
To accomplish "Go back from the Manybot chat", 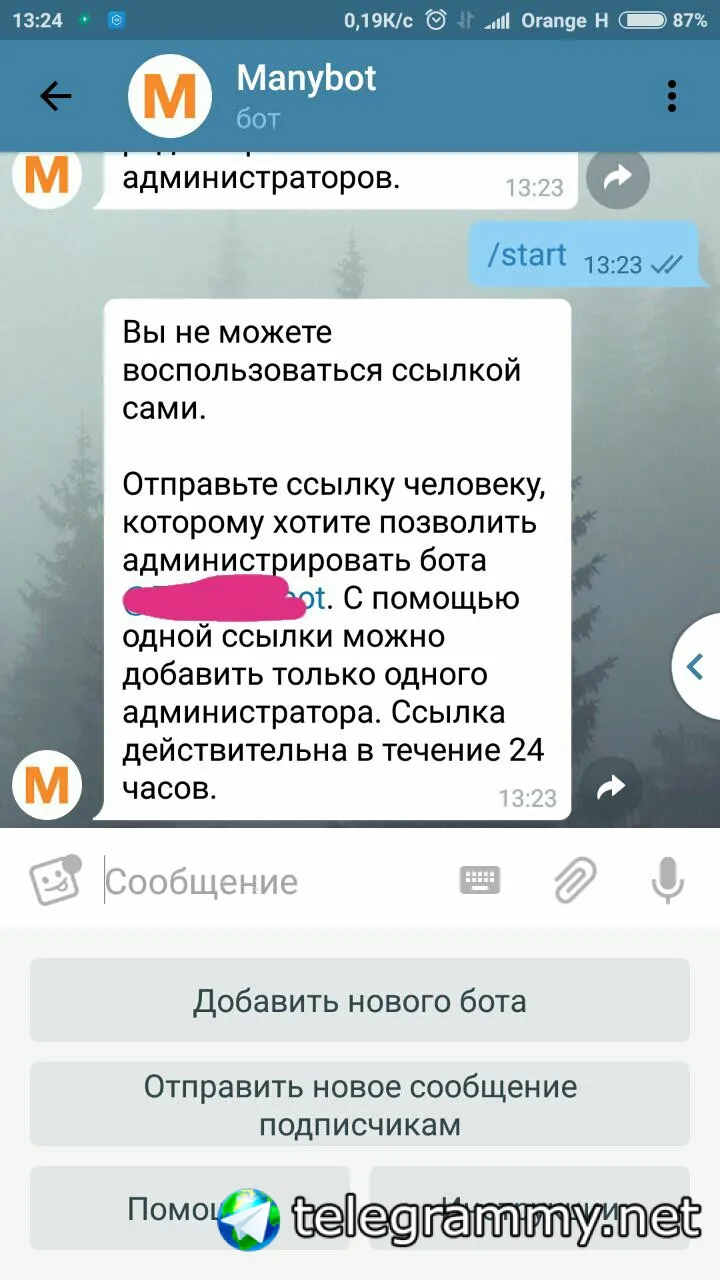I will pyautogui.click(x=55, y=96).
